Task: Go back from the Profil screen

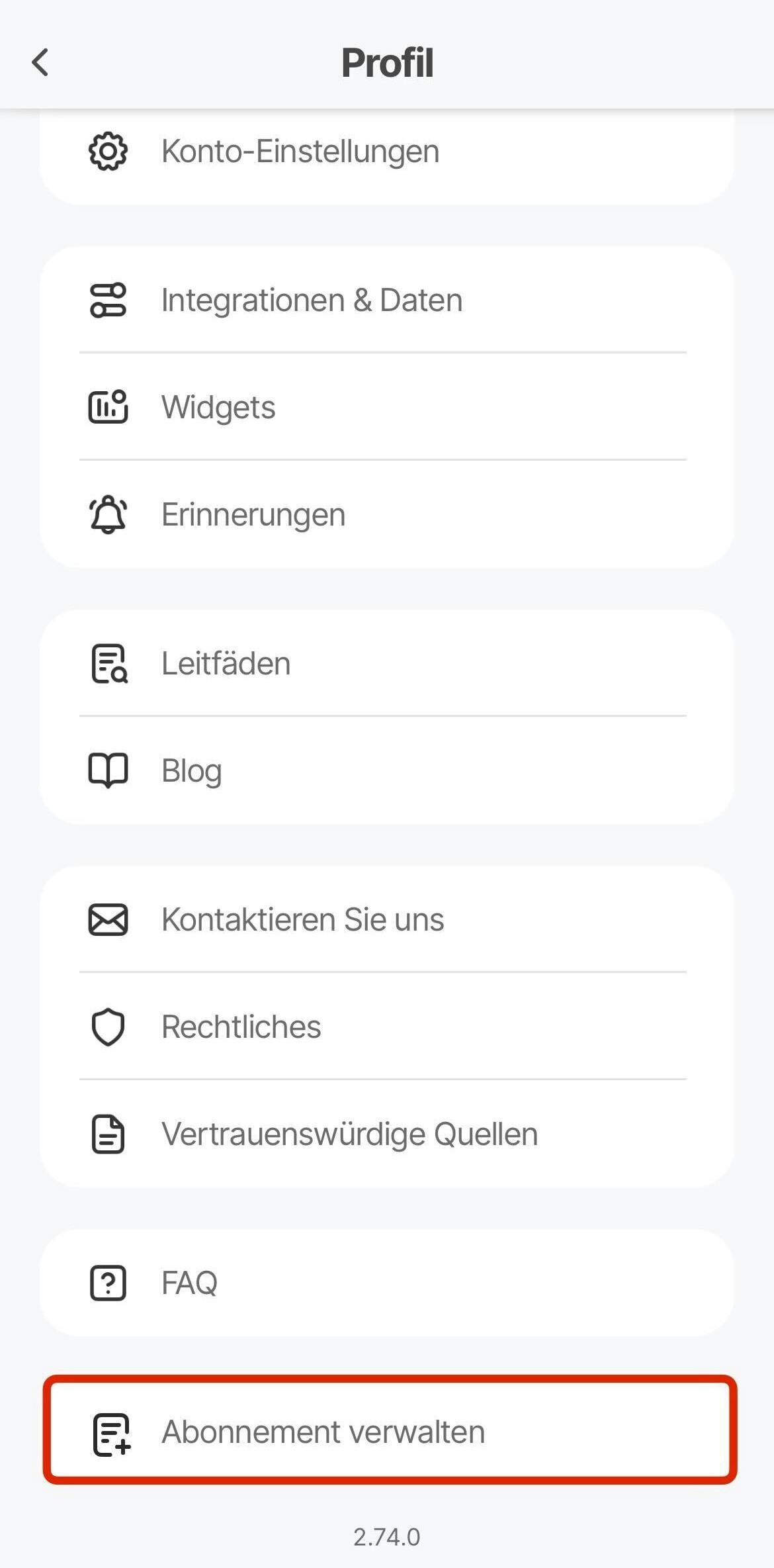Action: coord(40,63)
